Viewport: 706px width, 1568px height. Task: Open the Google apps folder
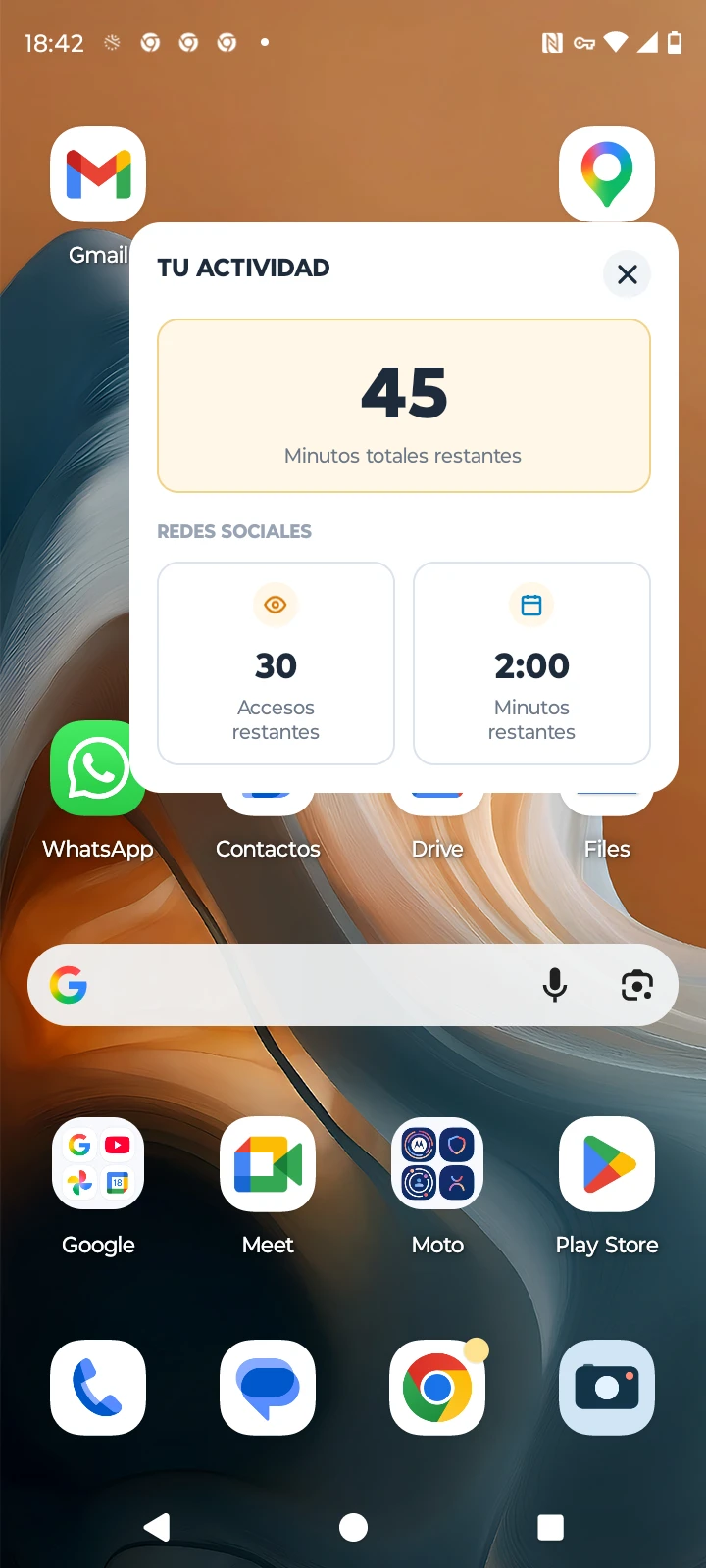[x=98, y=1164]
